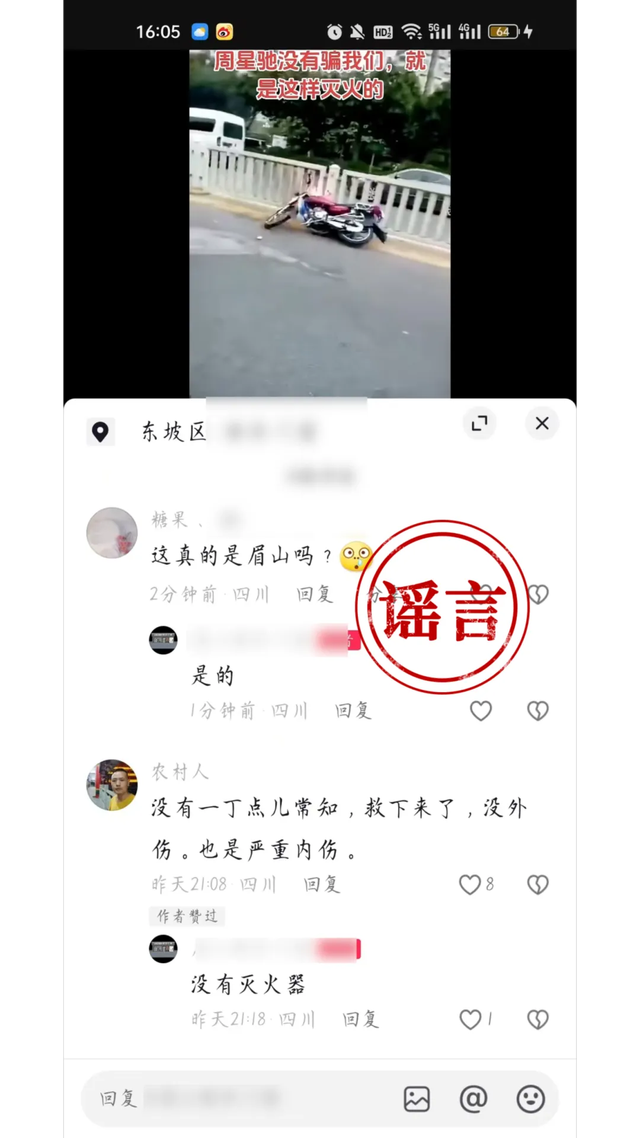Like the author's 是的 reply
The width and height of the screenshot is (640, 1138).
tap(481, 710)
